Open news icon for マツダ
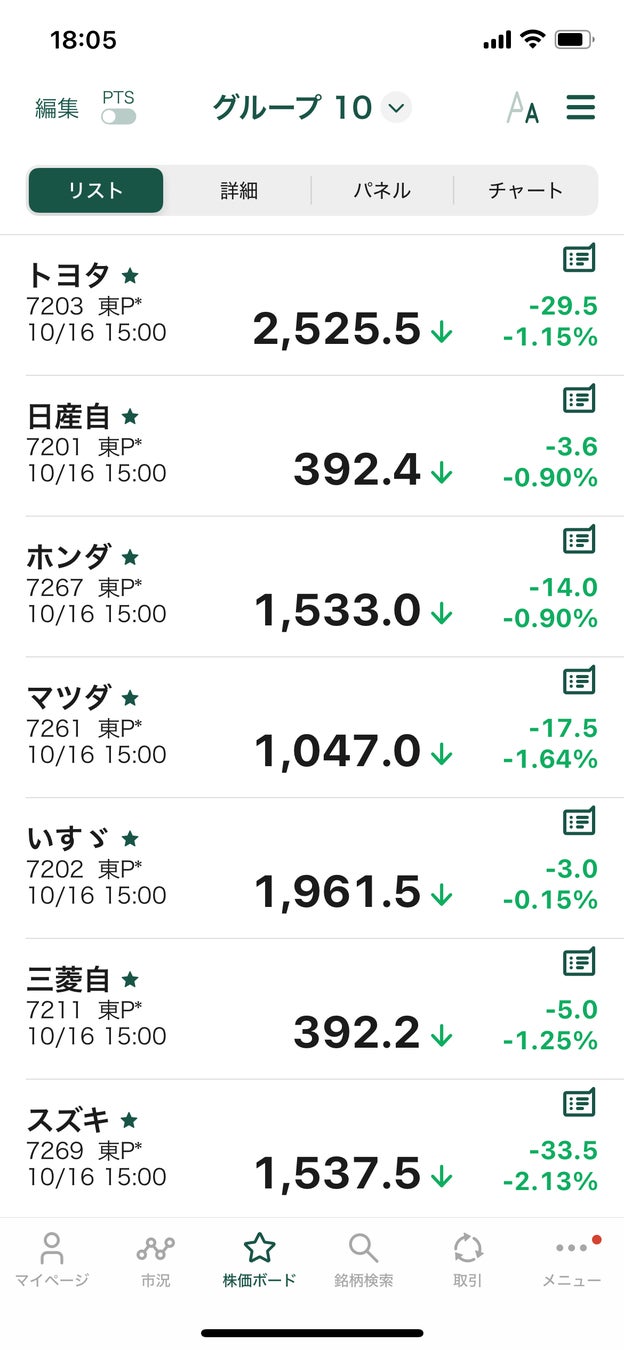This screenshot has height=1350, width=624. (x=579, y=682)
